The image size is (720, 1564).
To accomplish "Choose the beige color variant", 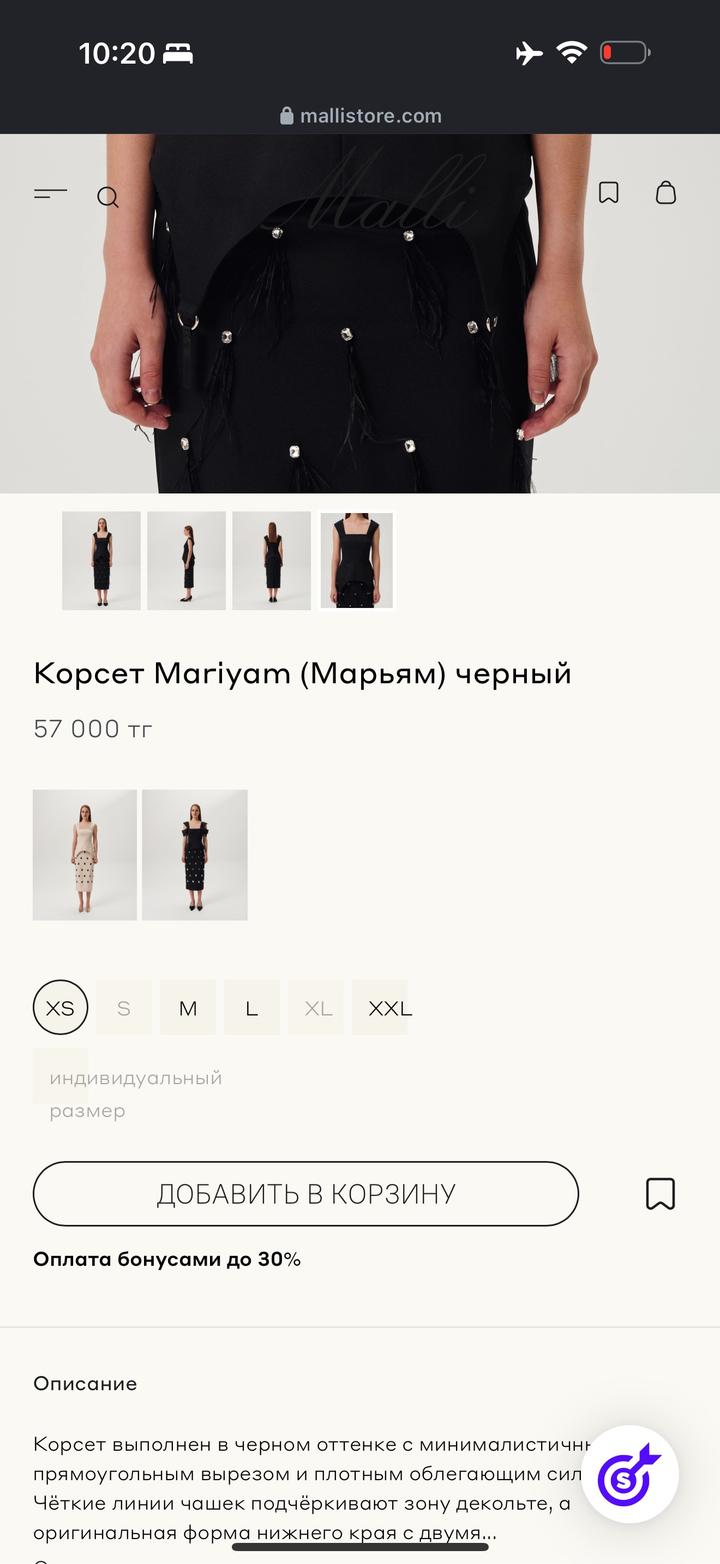I will (x=85, y=855).
